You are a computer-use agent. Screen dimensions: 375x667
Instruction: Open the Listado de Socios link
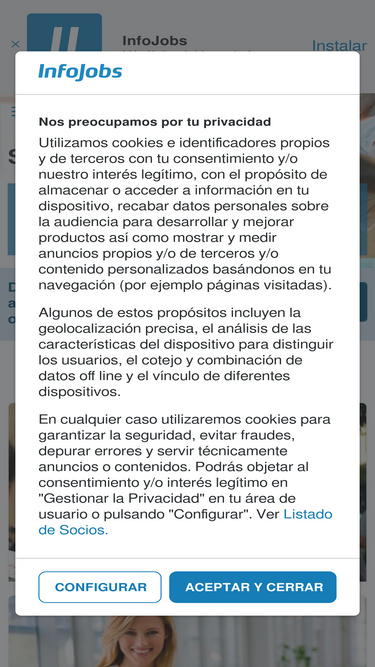(x=185, y=522)
